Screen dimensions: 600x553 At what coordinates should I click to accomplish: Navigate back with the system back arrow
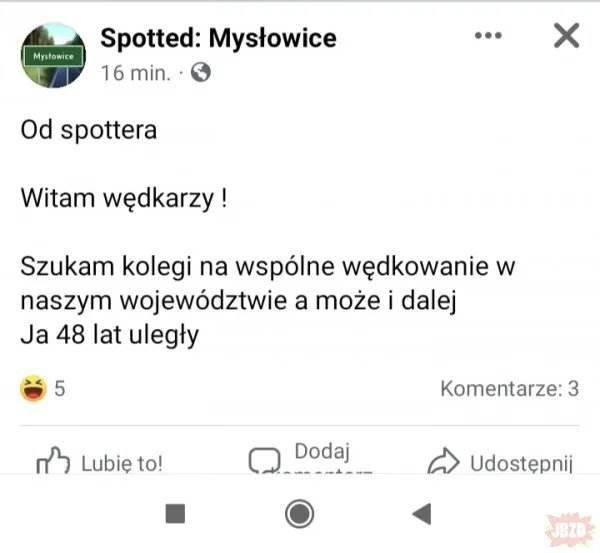(421, 514)
